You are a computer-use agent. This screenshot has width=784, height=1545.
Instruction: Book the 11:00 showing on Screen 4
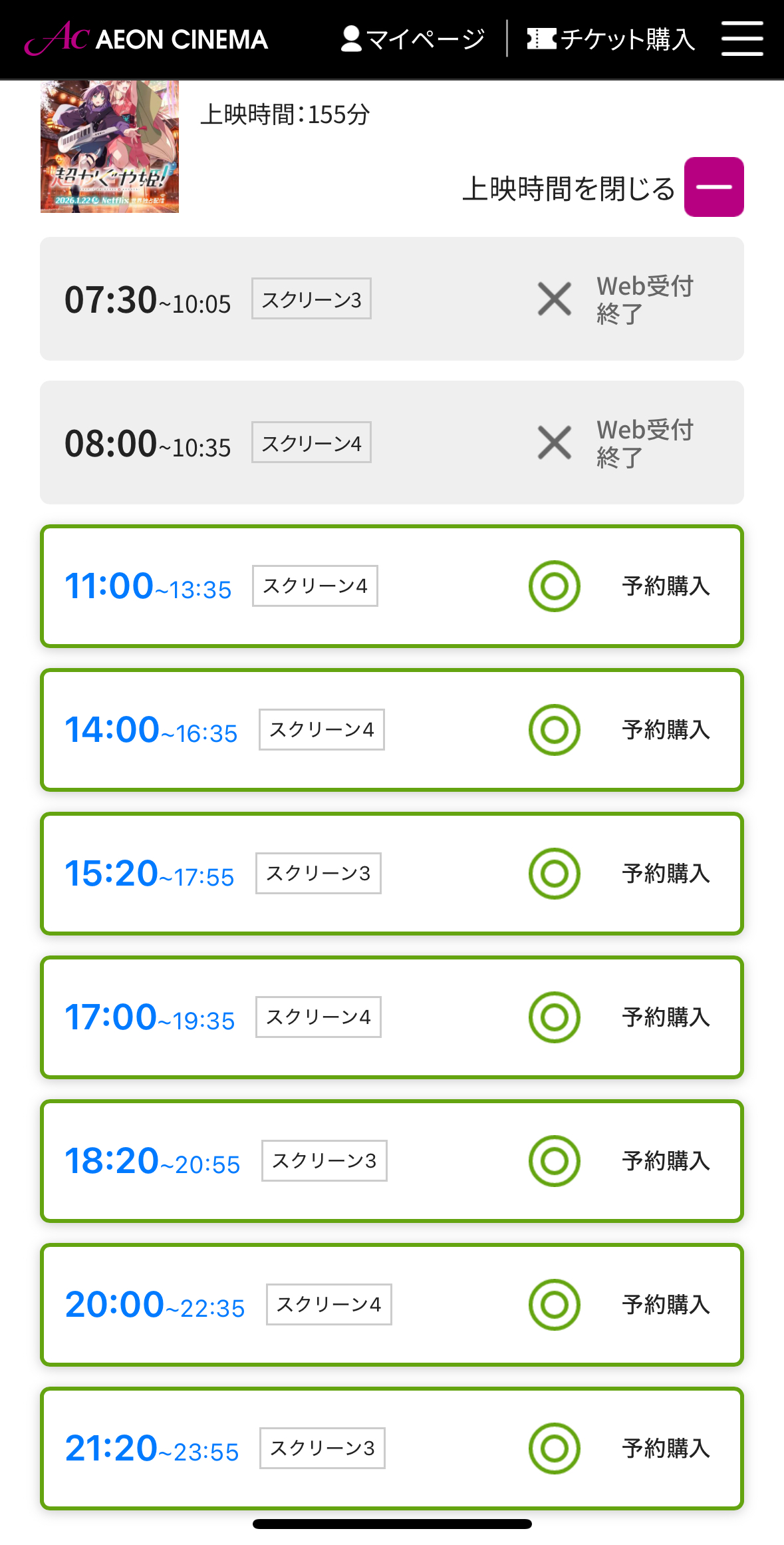(x=392, y=586)
